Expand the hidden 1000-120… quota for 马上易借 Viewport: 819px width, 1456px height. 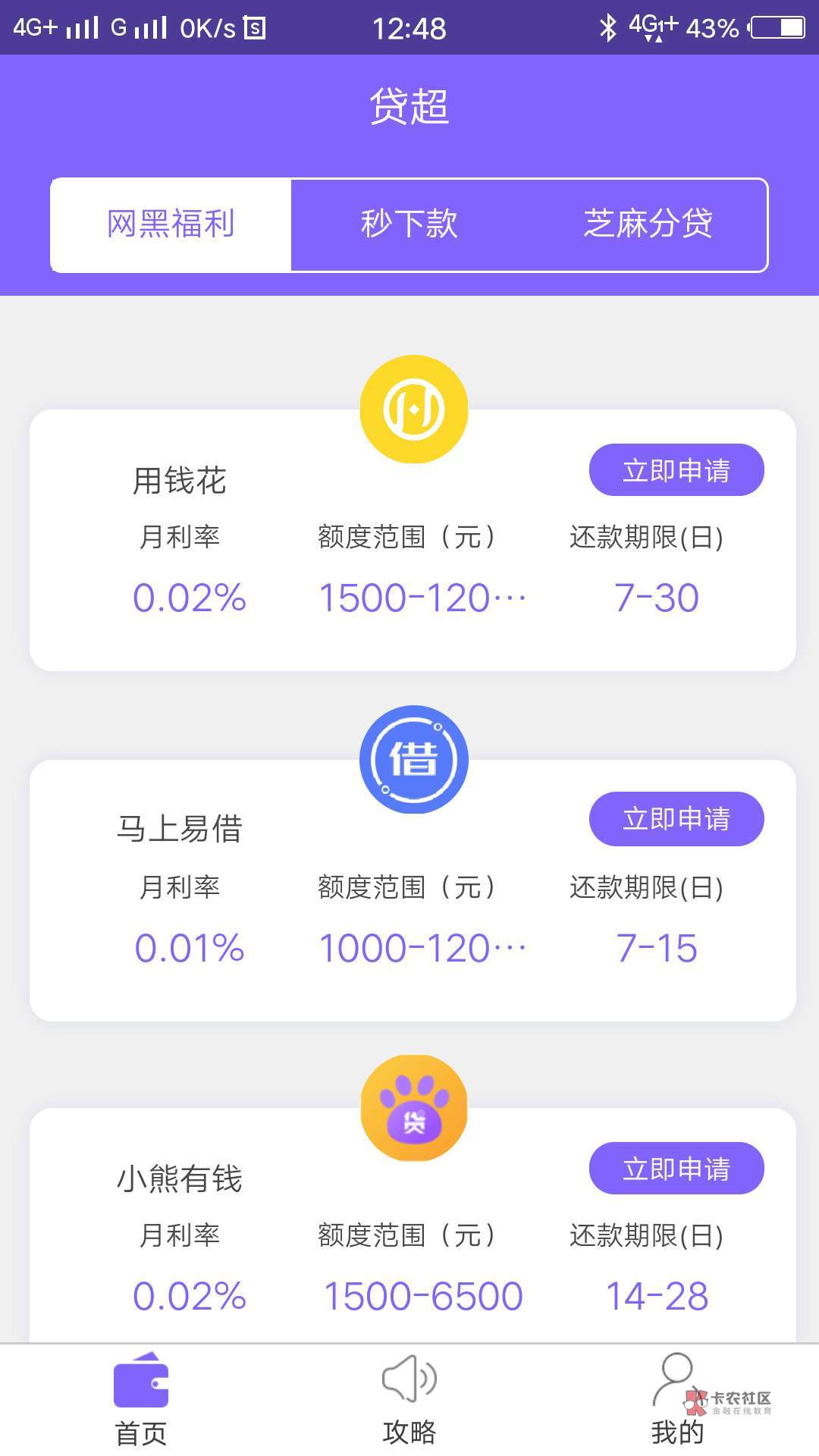click(x=421, y=946)
